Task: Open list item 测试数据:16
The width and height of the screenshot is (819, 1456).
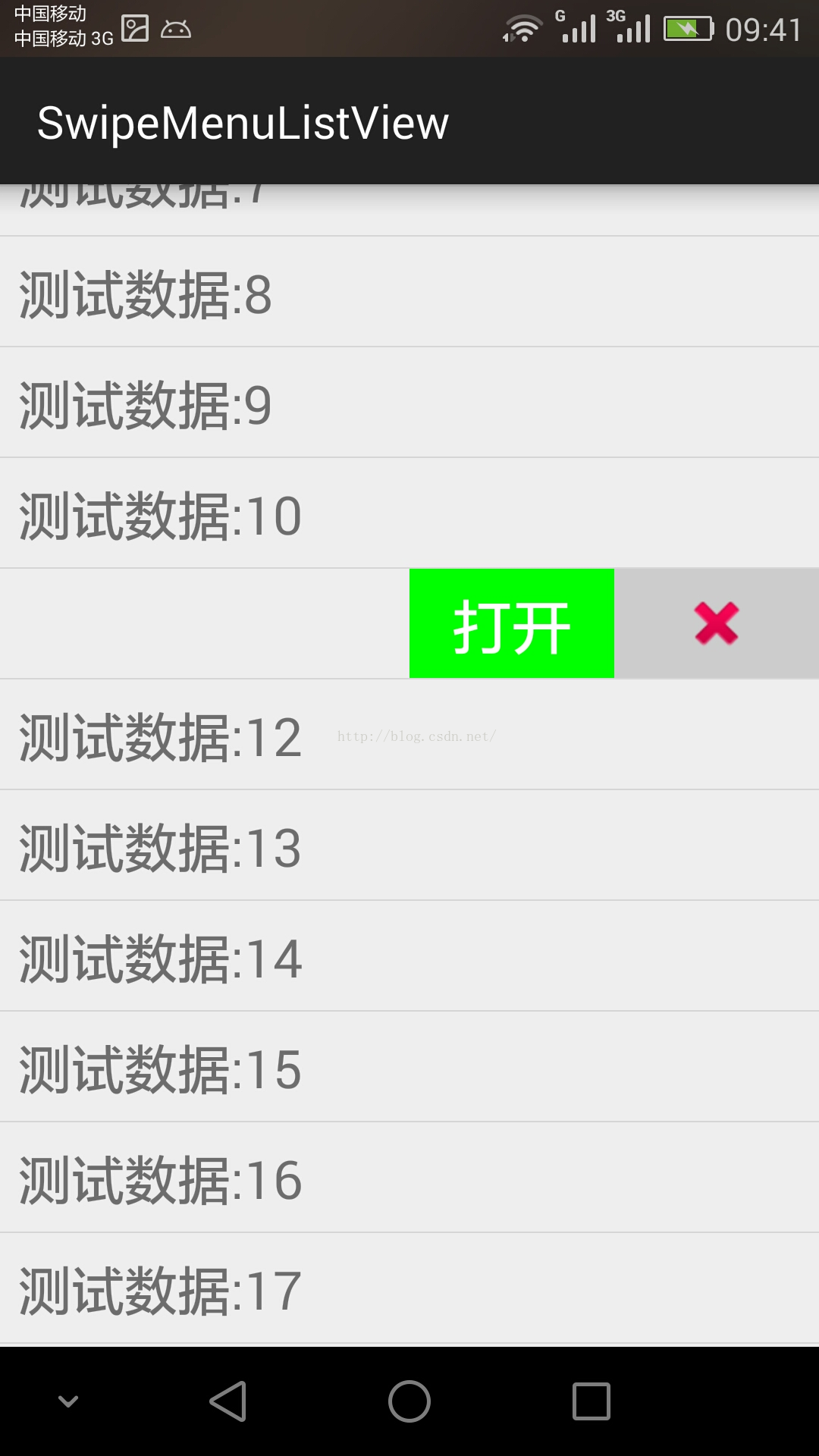Action: coord(409,1178)
